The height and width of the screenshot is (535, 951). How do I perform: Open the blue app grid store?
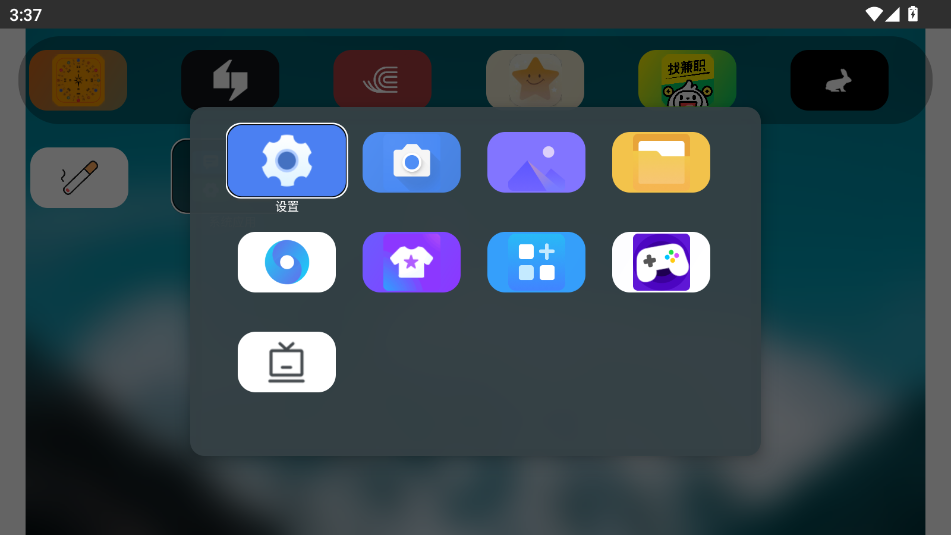536,262
